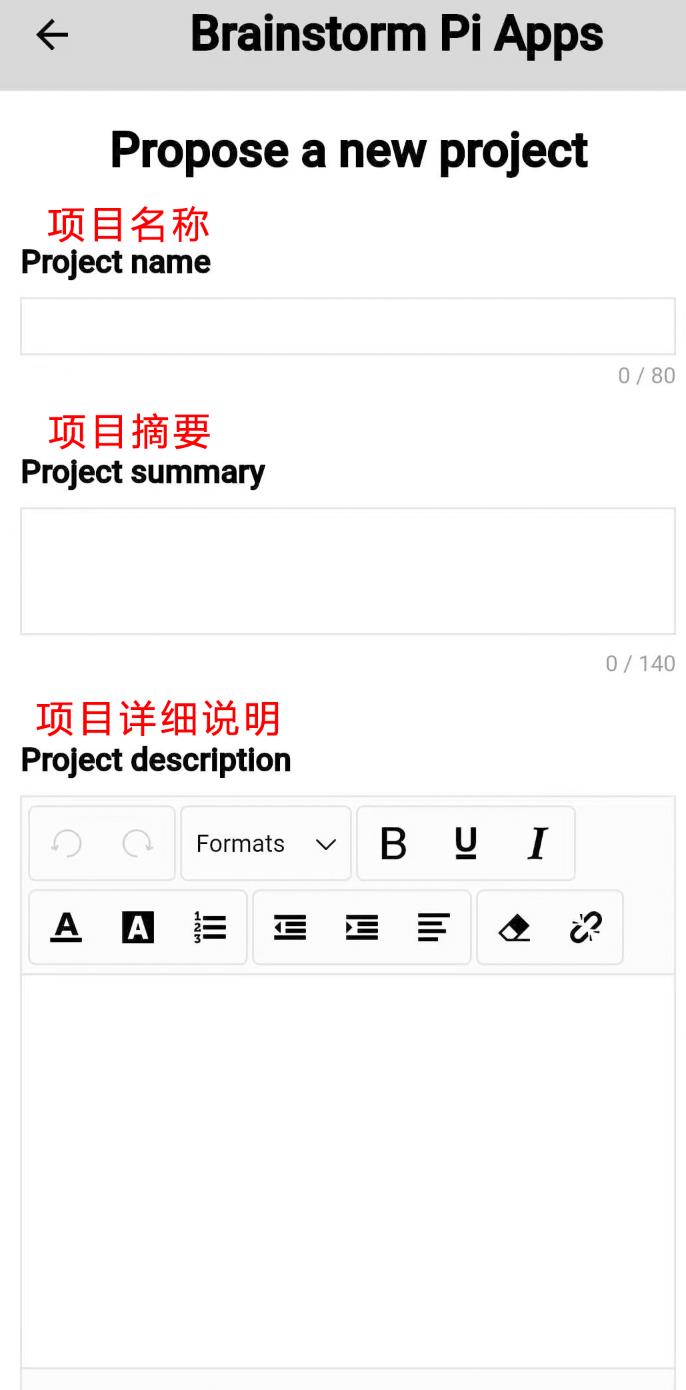Tap the Project summary text box

pyautogui.click(x=348, y=571)
